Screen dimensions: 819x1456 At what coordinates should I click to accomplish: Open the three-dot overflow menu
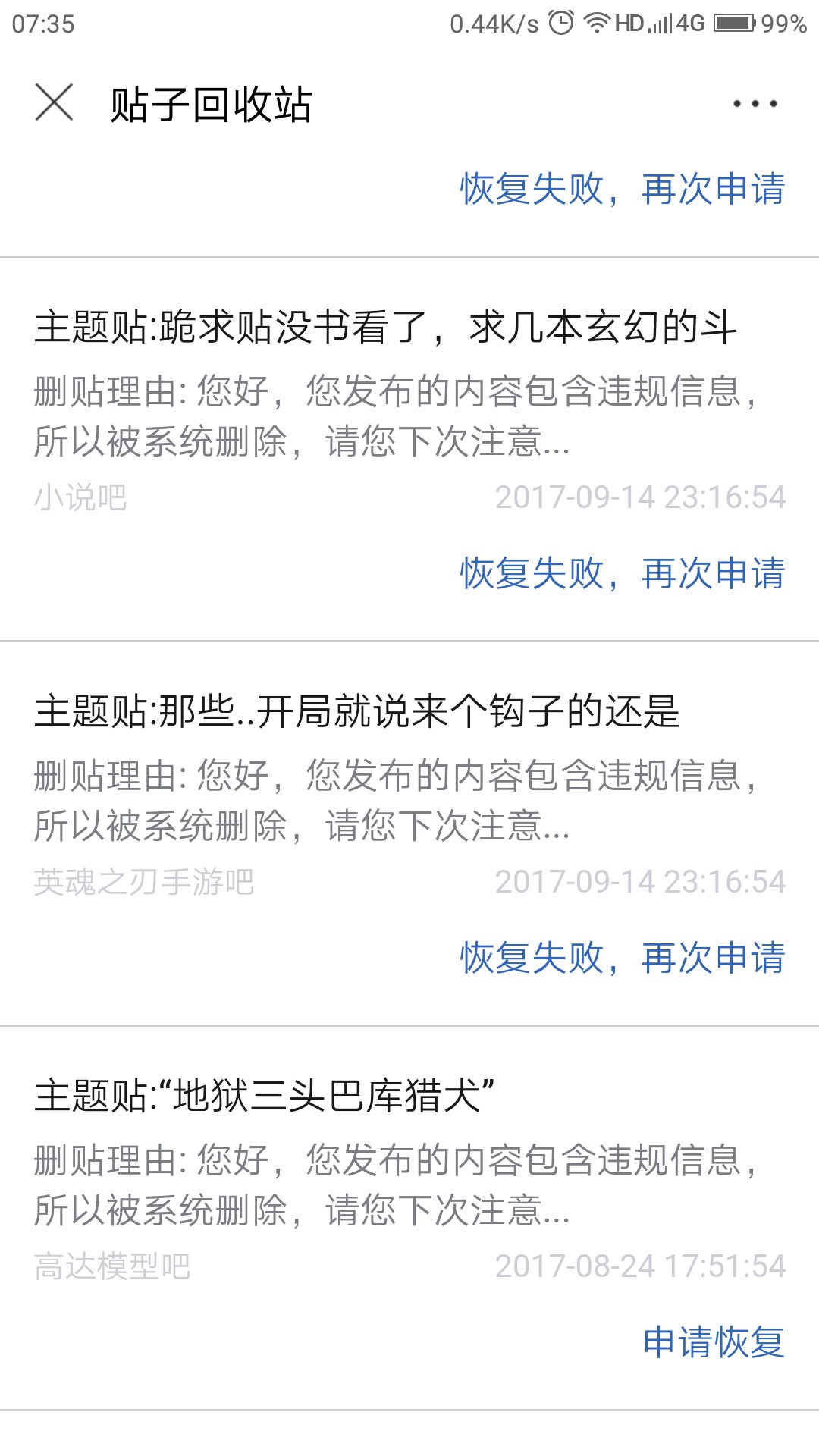click(x=755, y=104)
